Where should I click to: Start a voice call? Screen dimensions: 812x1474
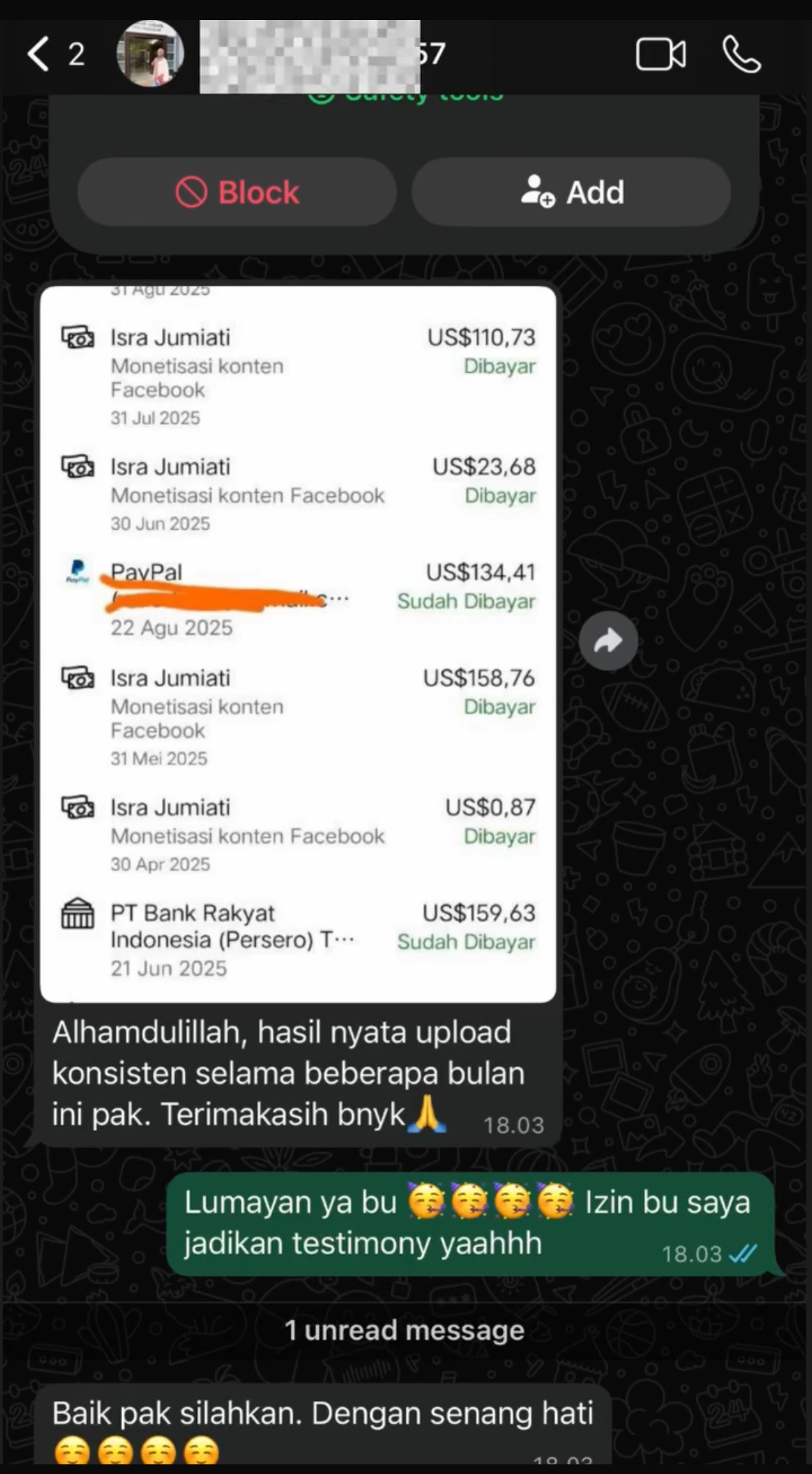click(742, 54)
